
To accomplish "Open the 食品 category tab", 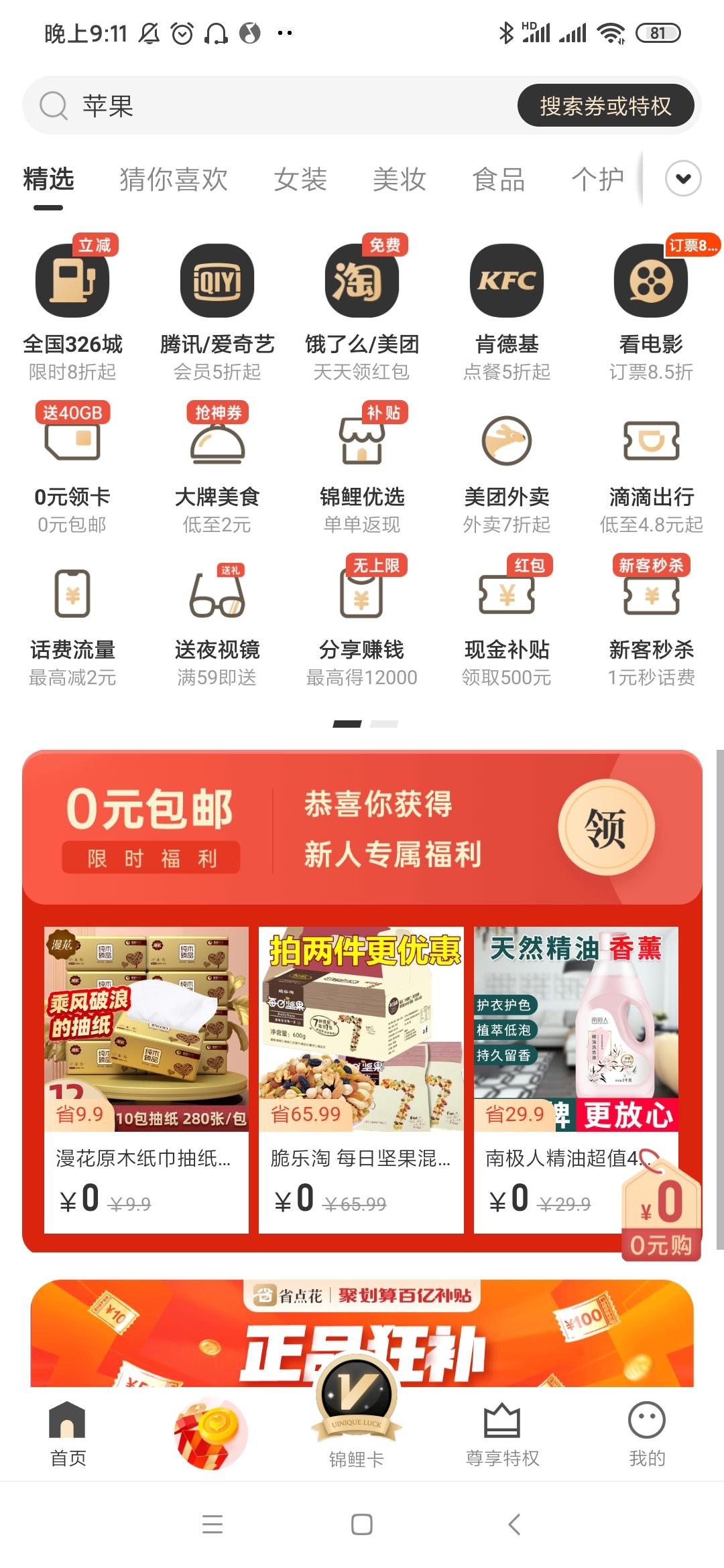I will [x=499, y=180].
